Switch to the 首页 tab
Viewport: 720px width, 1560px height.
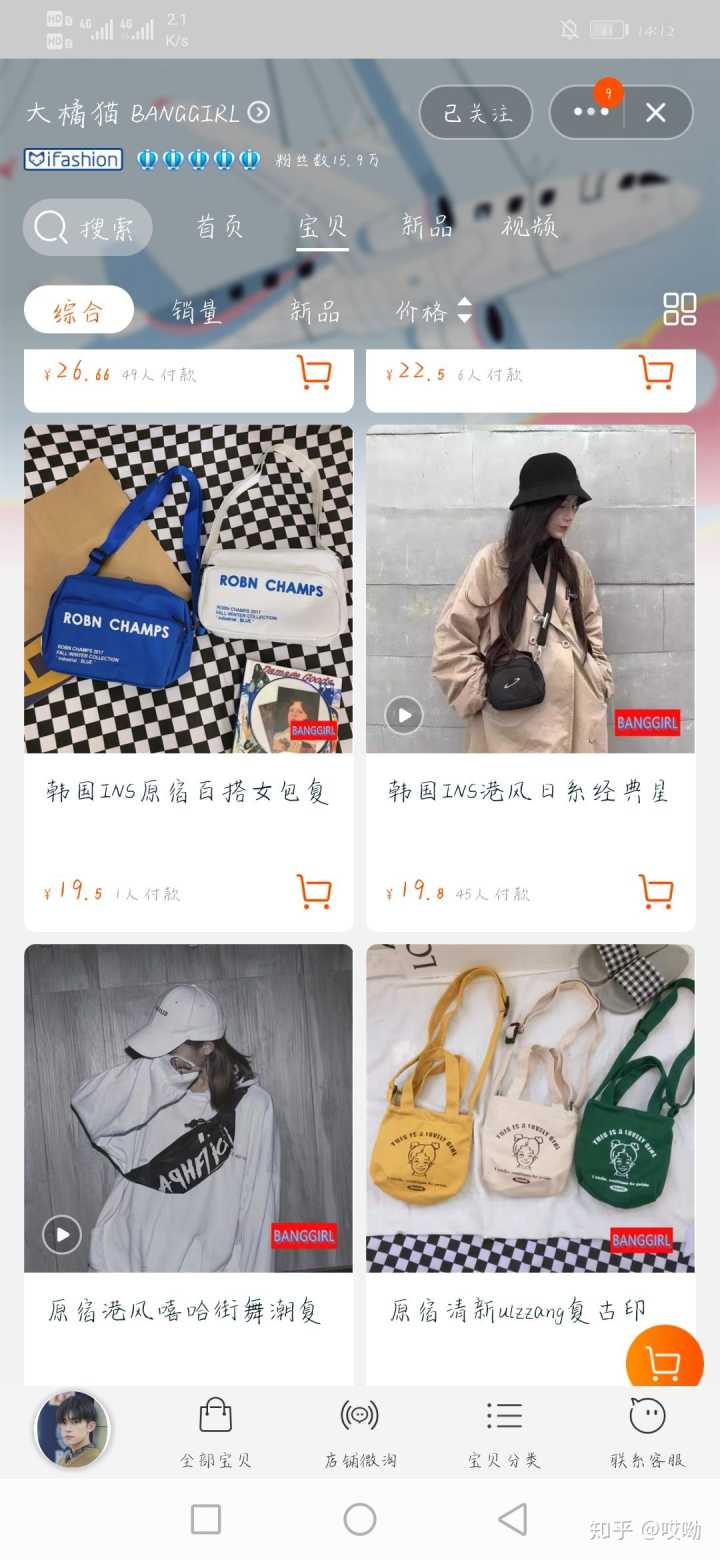click(x=220, y=227)
